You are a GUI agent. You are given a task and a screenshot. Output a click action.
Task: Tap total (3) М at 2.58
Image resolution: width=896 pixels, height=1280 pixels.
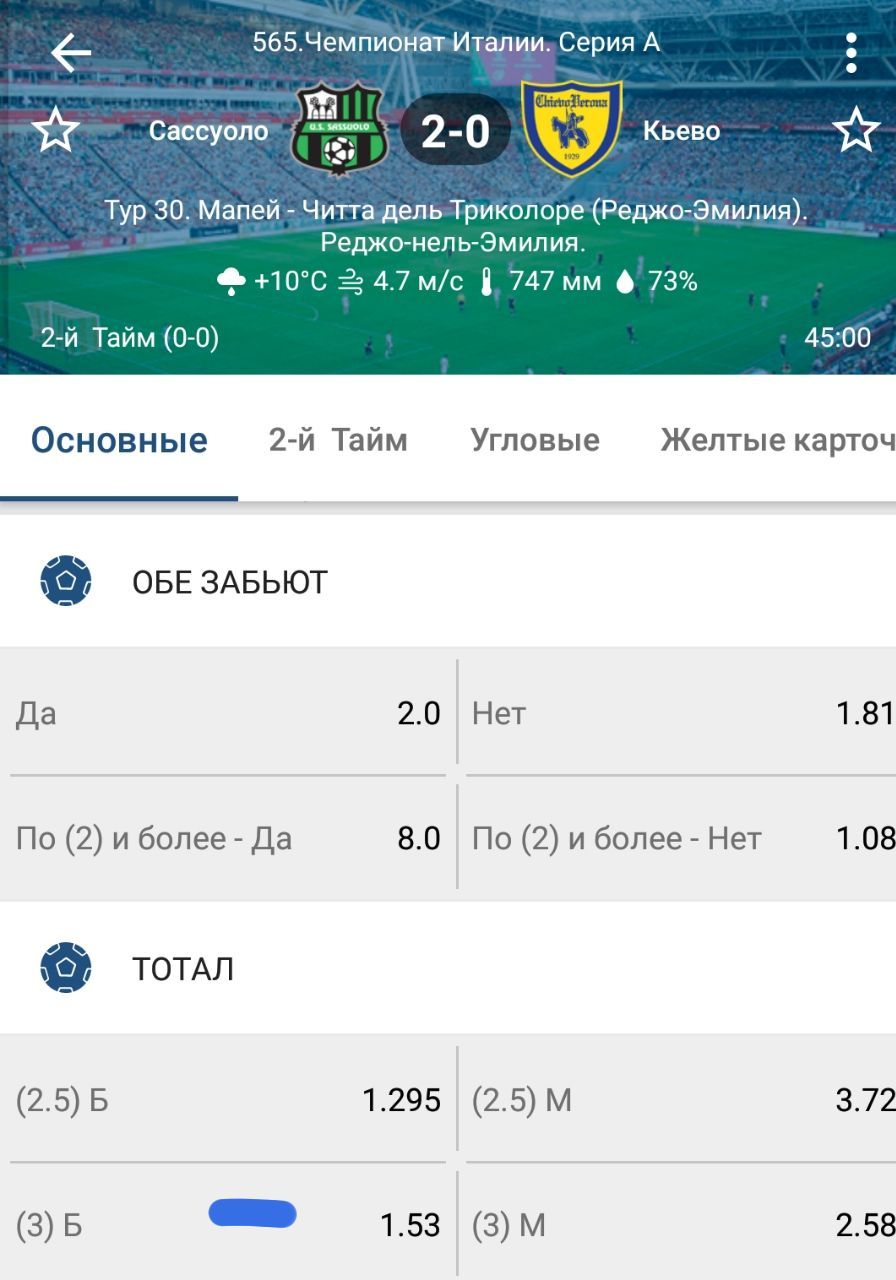[x=680, y=1225]
